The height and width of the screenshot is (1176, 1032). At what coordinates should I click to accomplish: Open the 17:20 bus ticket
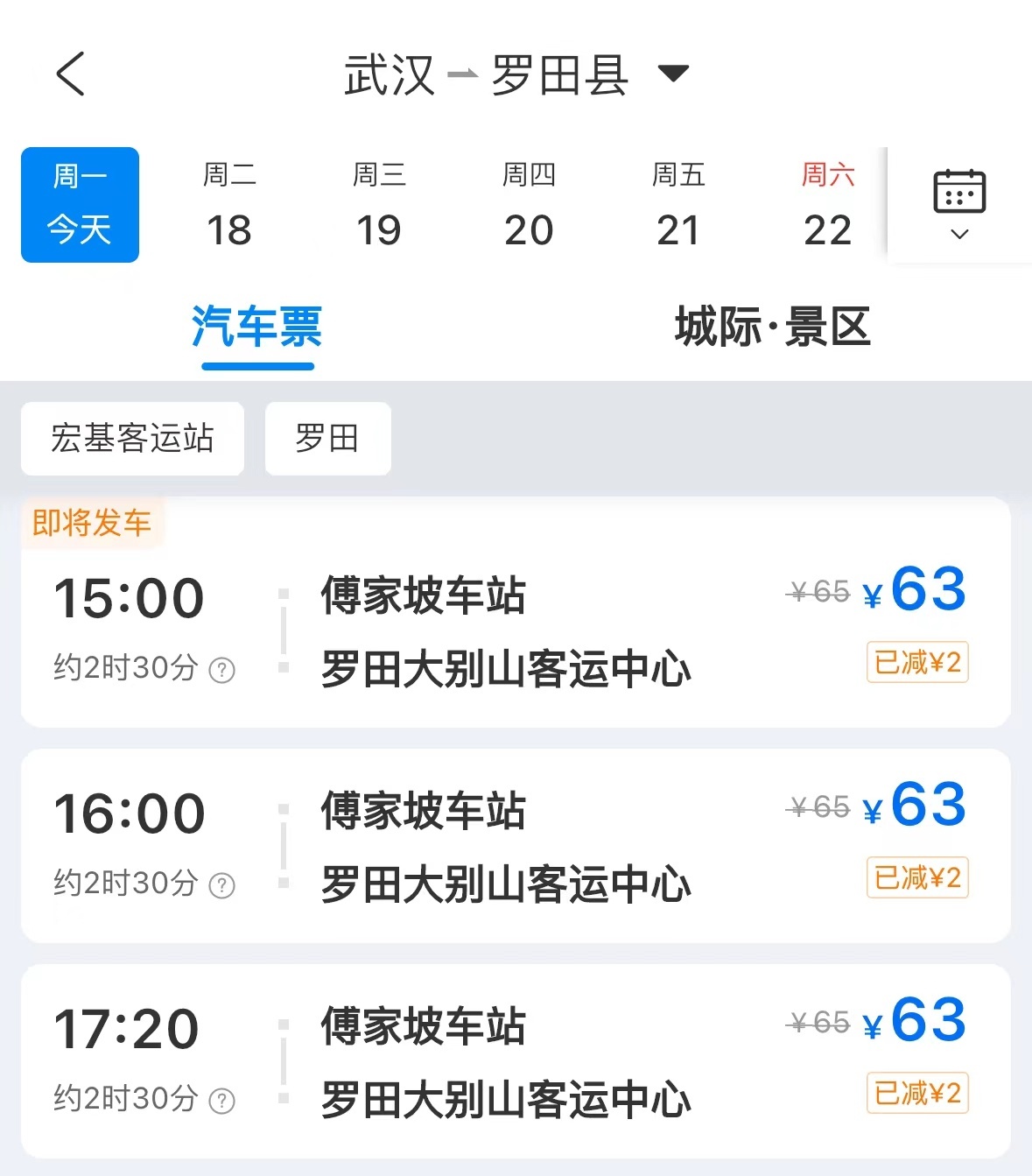(x=516, y=1061)
